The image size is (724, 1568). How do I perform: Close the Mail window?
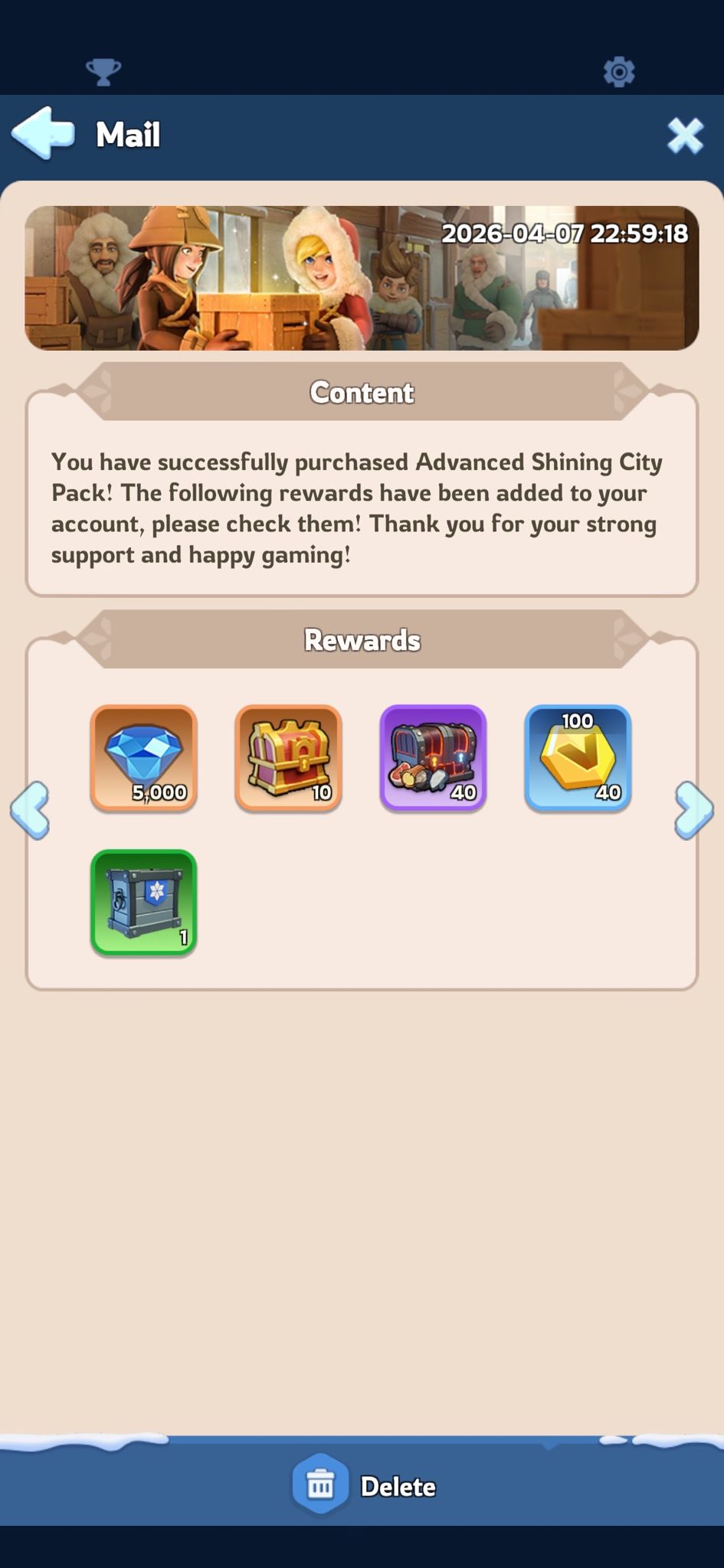pyautogui.click(x=684, y=136)
